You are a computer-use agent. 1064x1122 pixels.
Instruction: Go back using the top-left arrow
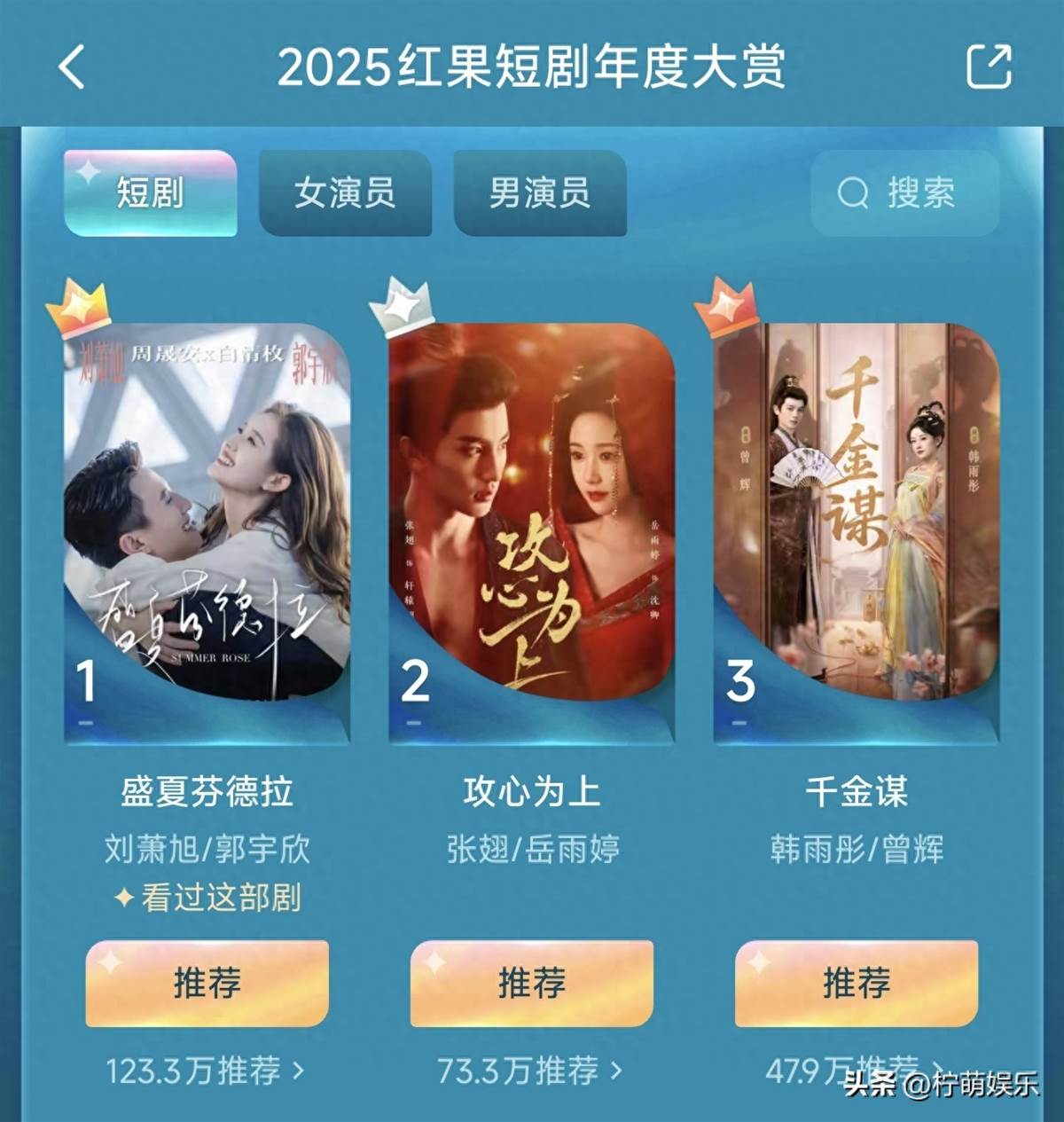tap(73, 67)
